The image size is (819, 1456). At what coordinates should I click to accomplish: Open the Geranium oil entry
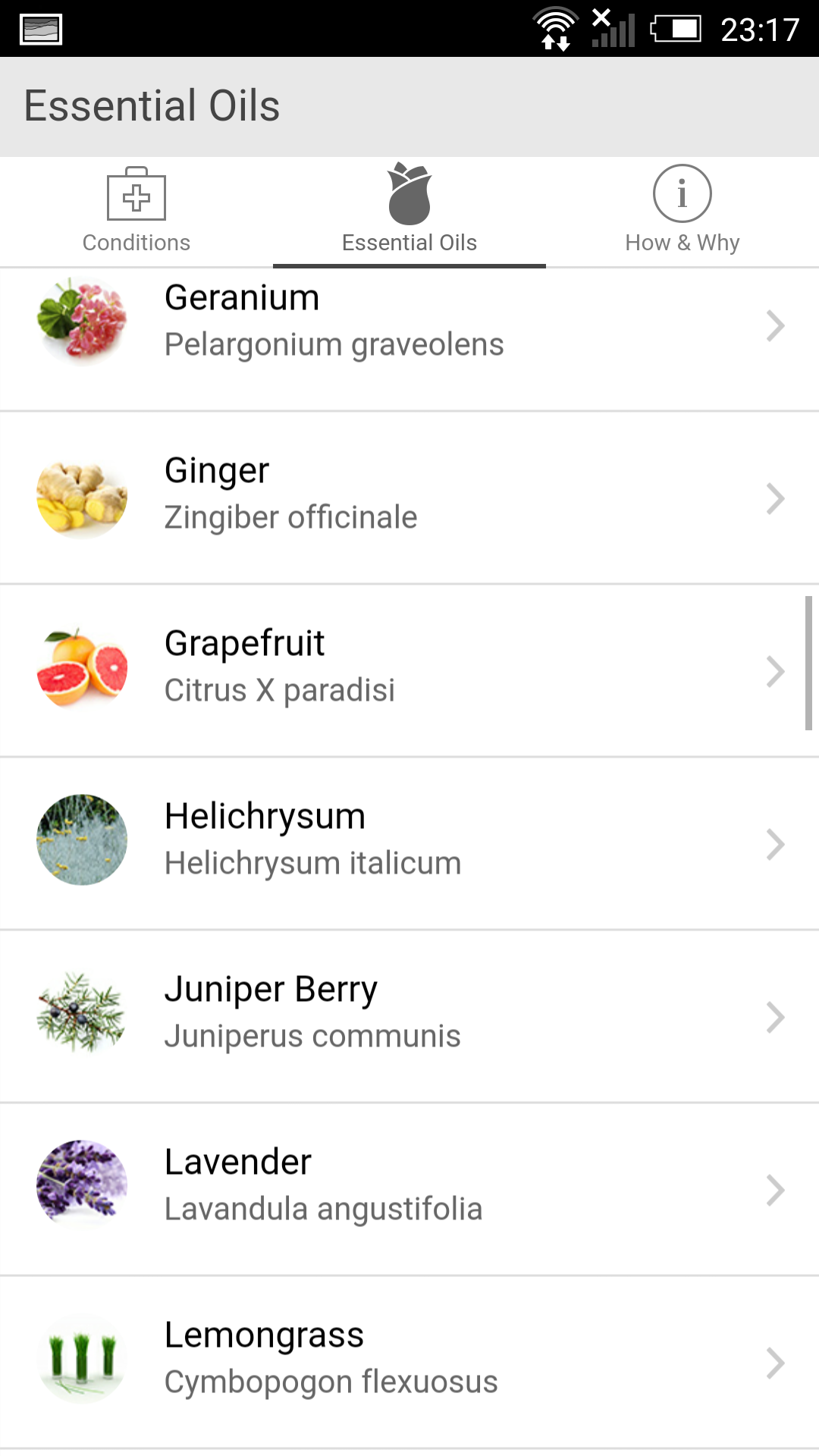[409, 325]
